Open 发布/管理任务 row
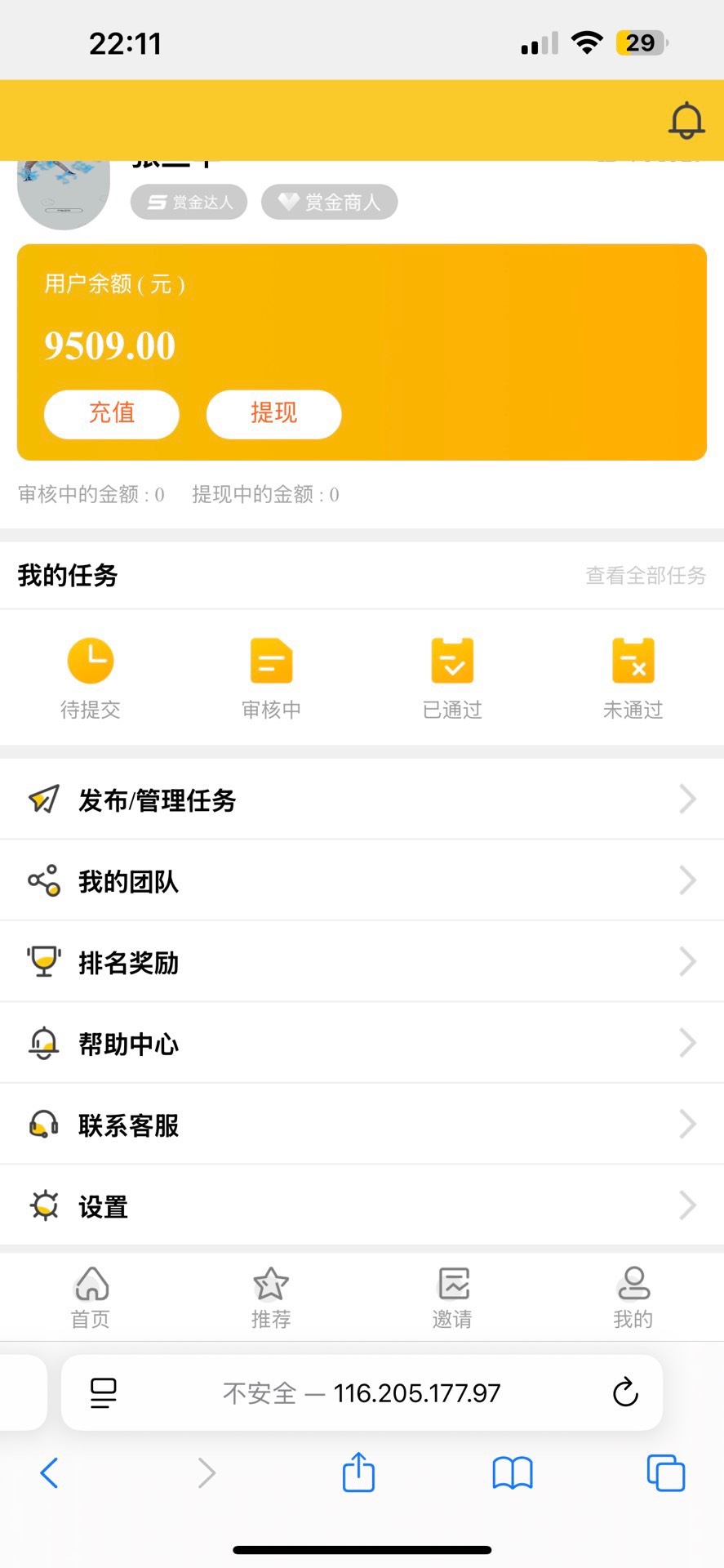 coord(362,800)
